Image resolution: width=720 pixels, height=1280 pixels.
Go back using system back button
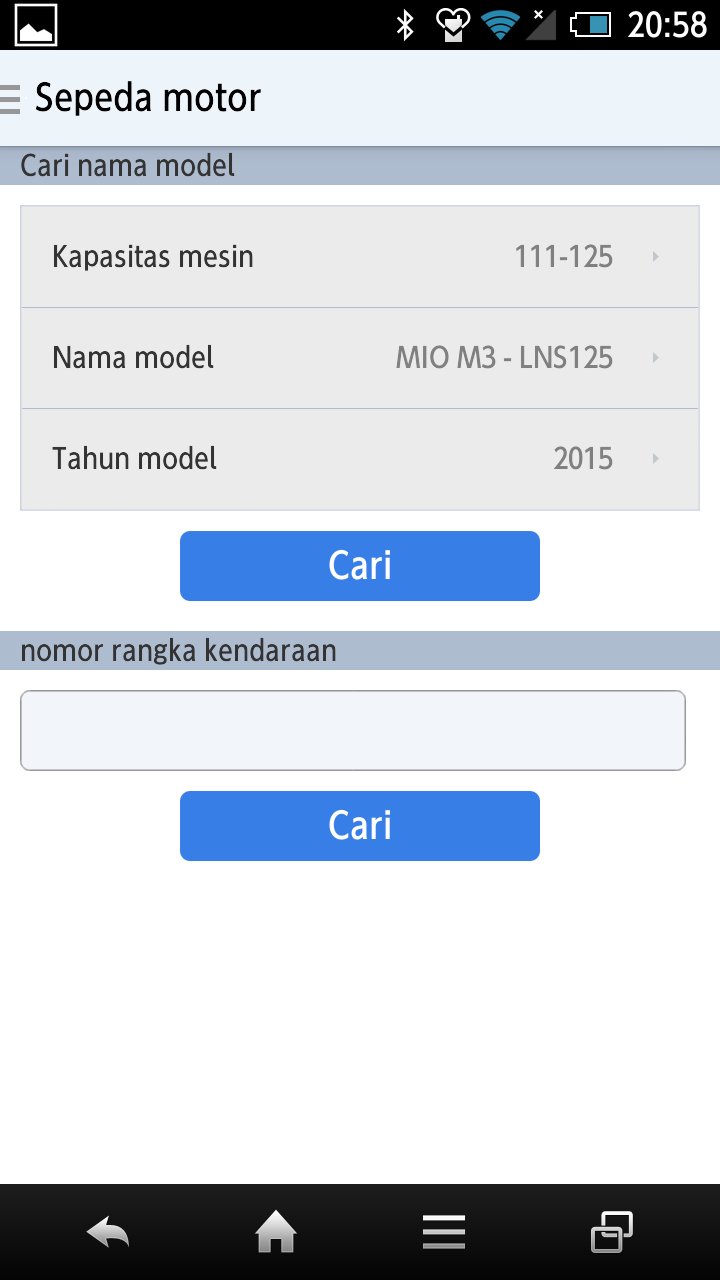108,1232
